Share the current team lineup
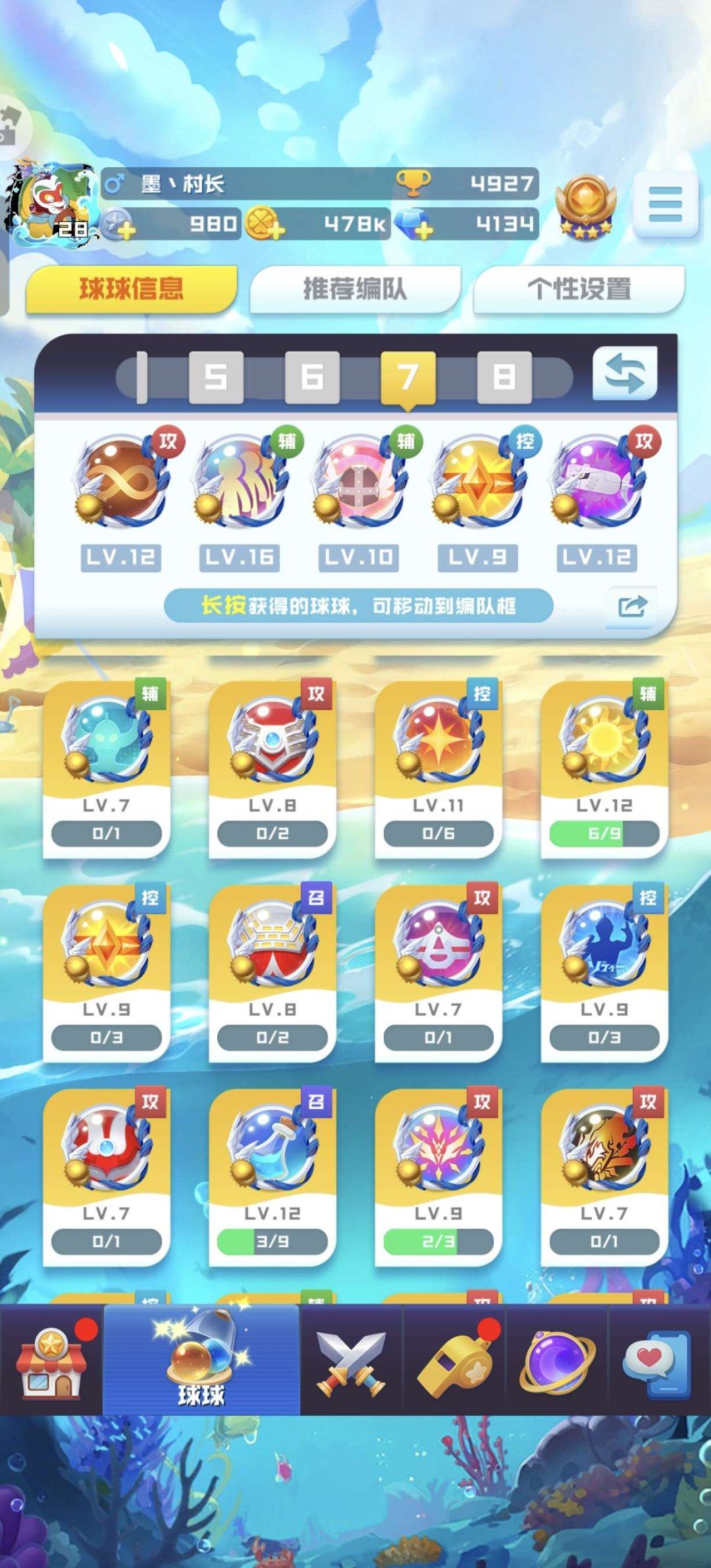Image resolution: width=711 pixels, height=1568 pixels. pos(631,606)
